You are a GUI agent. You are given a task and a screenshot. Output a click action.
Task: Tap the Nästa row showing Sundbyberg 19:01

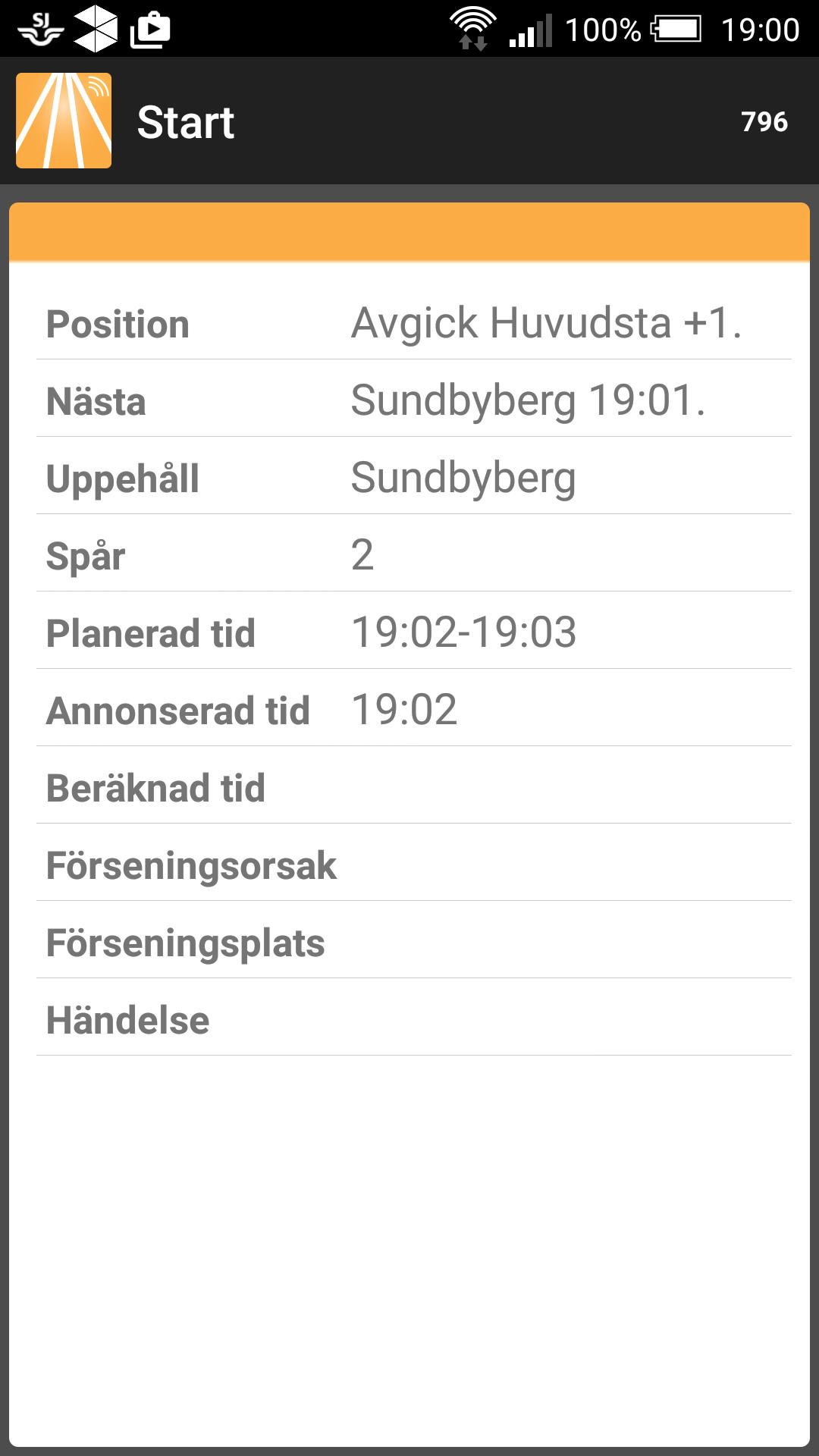tap(409, 402)
